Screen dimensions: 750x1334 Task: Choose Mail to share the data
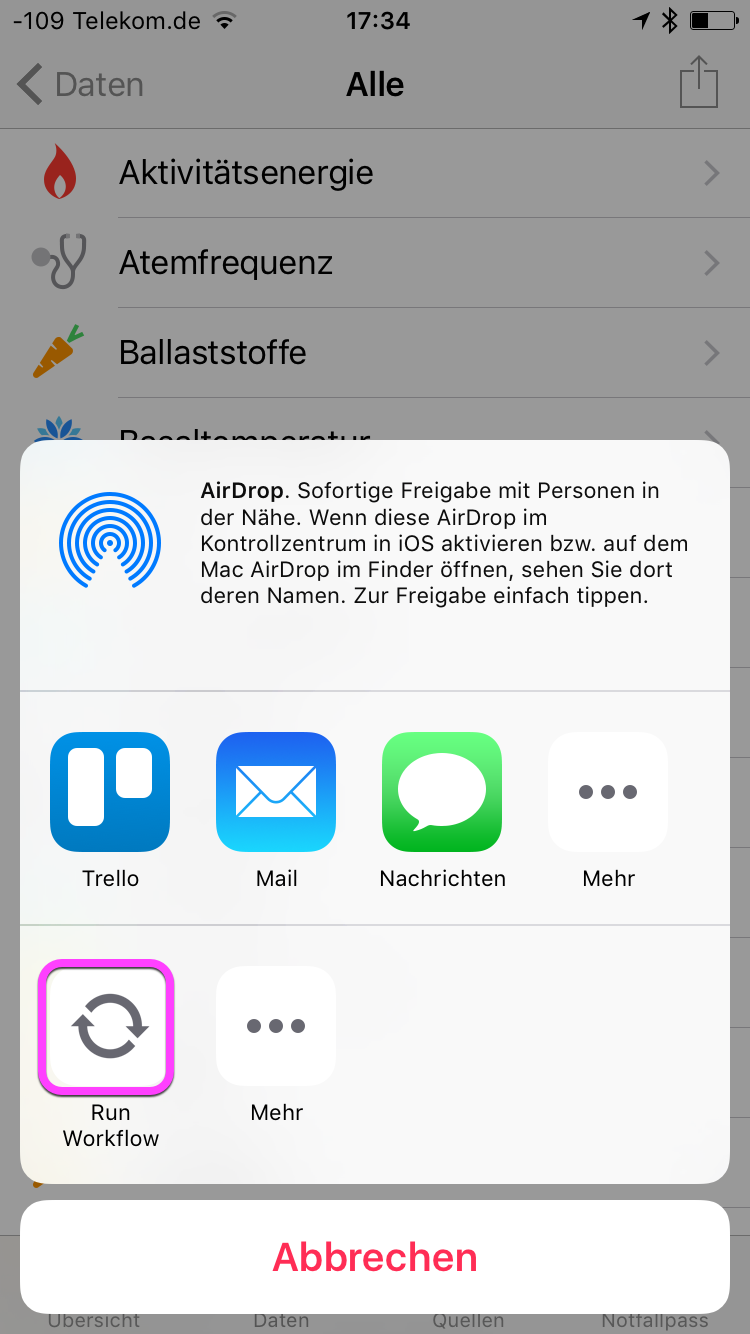[276, 792]
